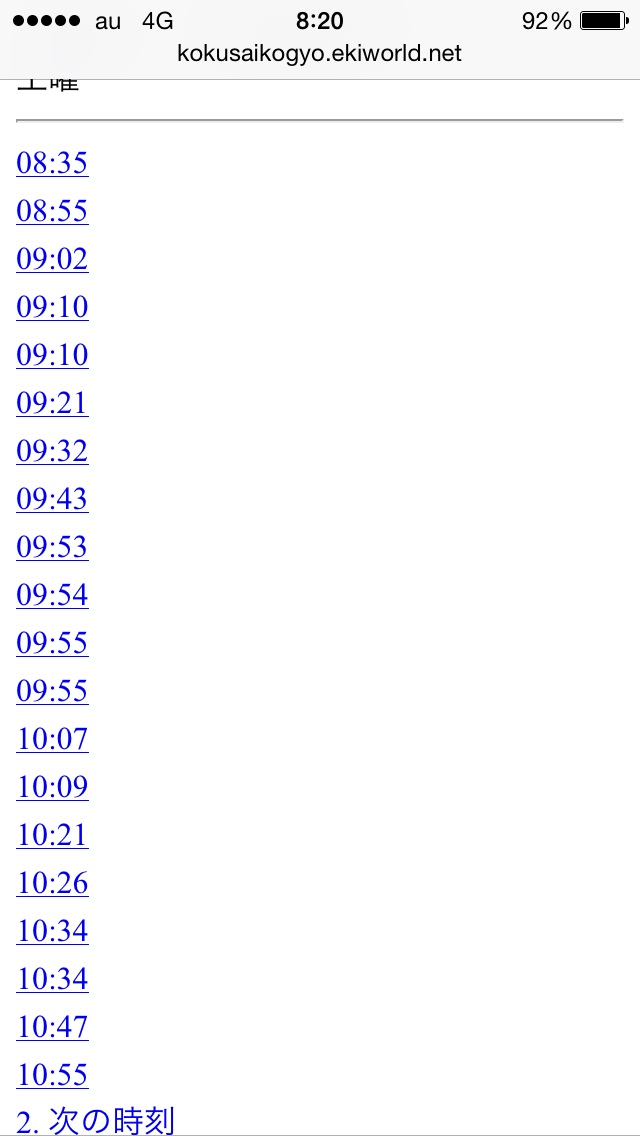
Task: Open details for the 09:43 bus
Action: pos(52,499)
